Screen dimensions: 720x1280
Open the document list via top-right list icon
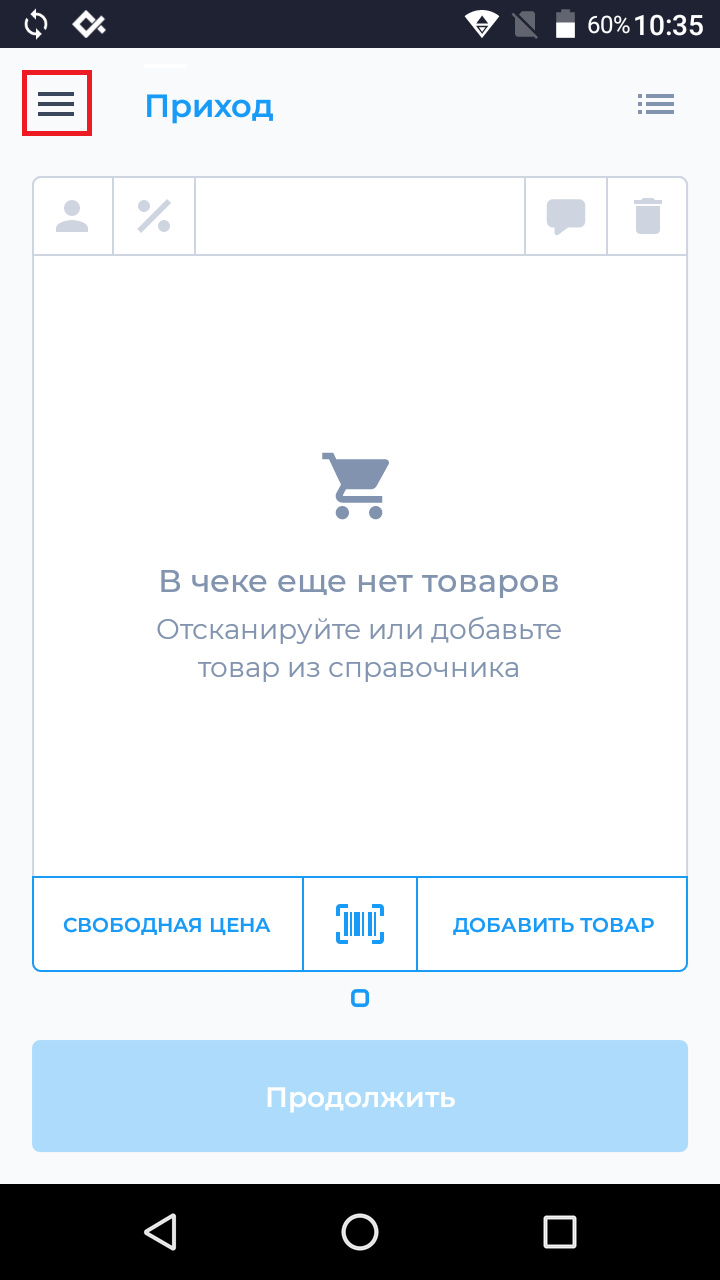(656, 104)
